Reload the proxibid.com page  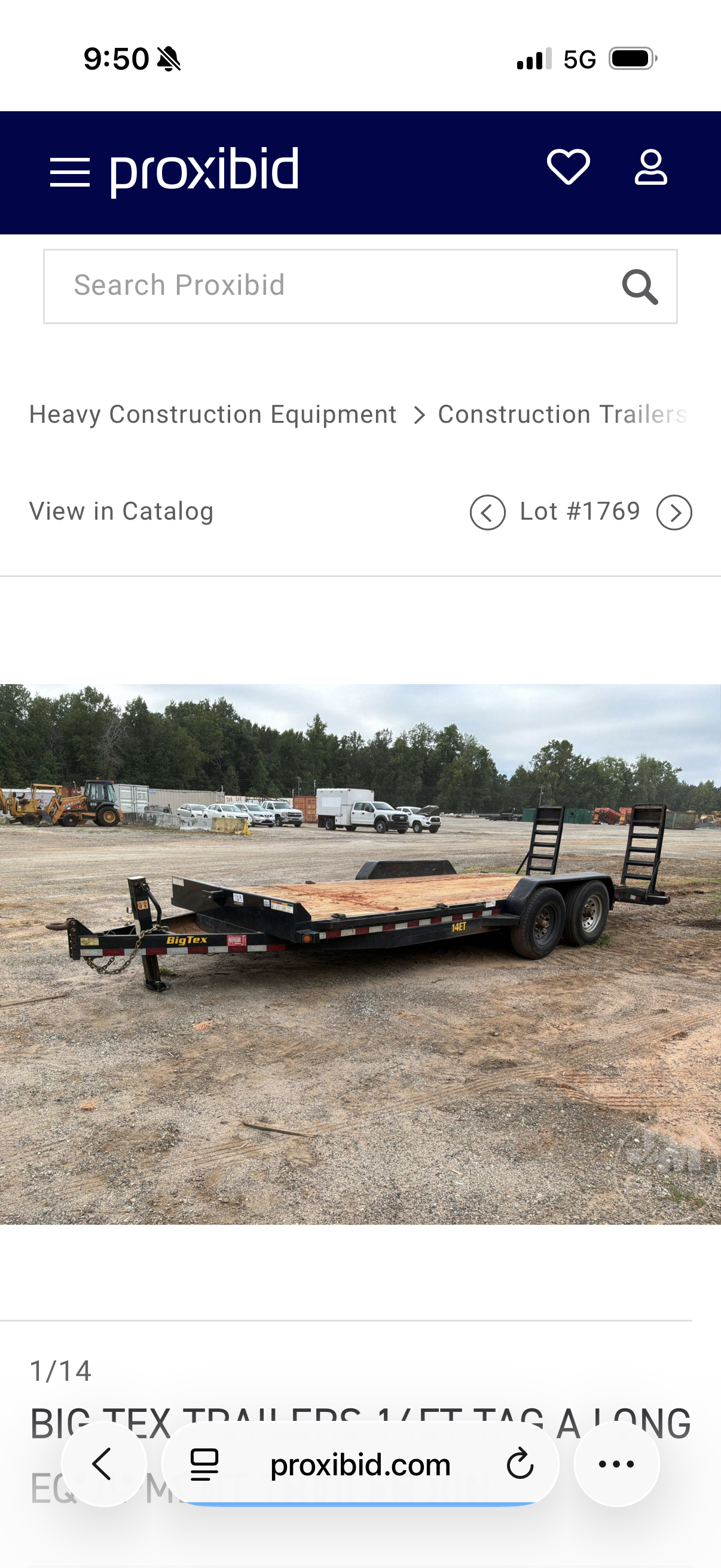[520, 1464]
